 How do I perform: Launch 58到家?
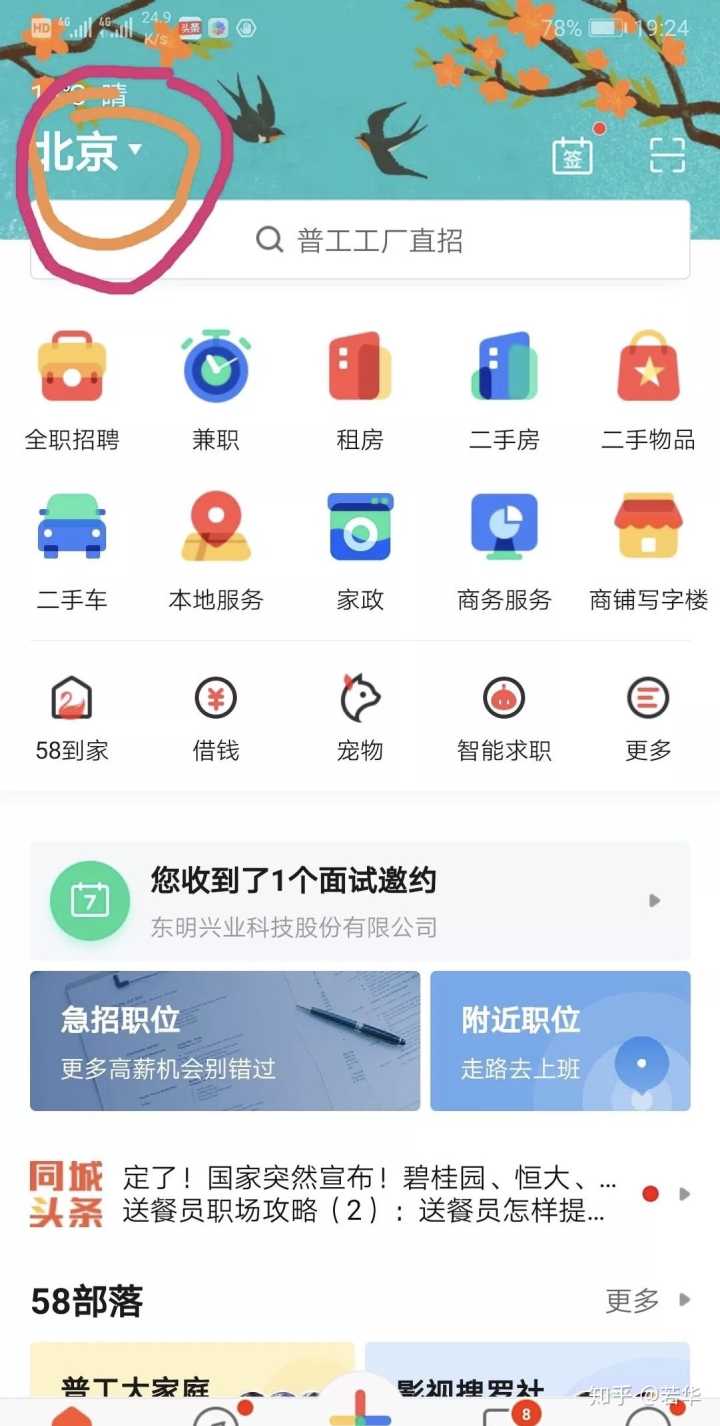click(72, 716)
